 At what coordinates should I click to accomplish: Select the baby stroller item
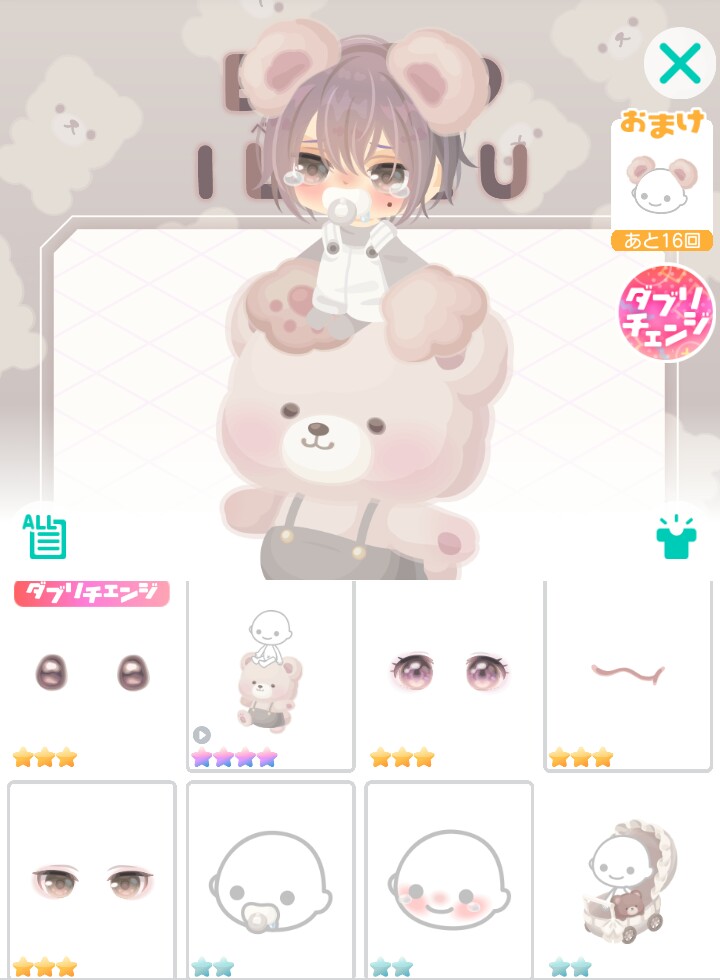628,879
